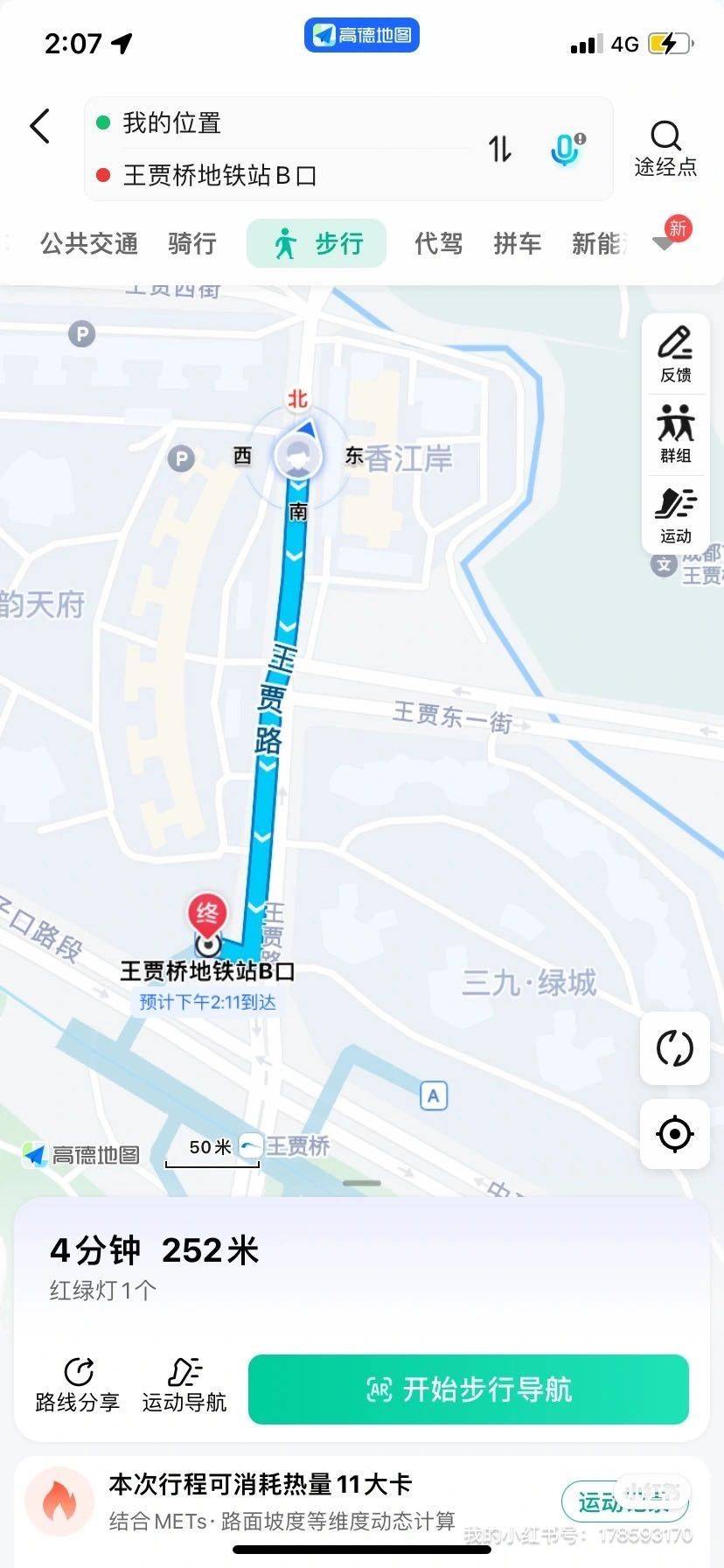Open the 群组 group feature
Image resolution: width=724 pixels, height=1568 pixels.
[x=675, y=434]
